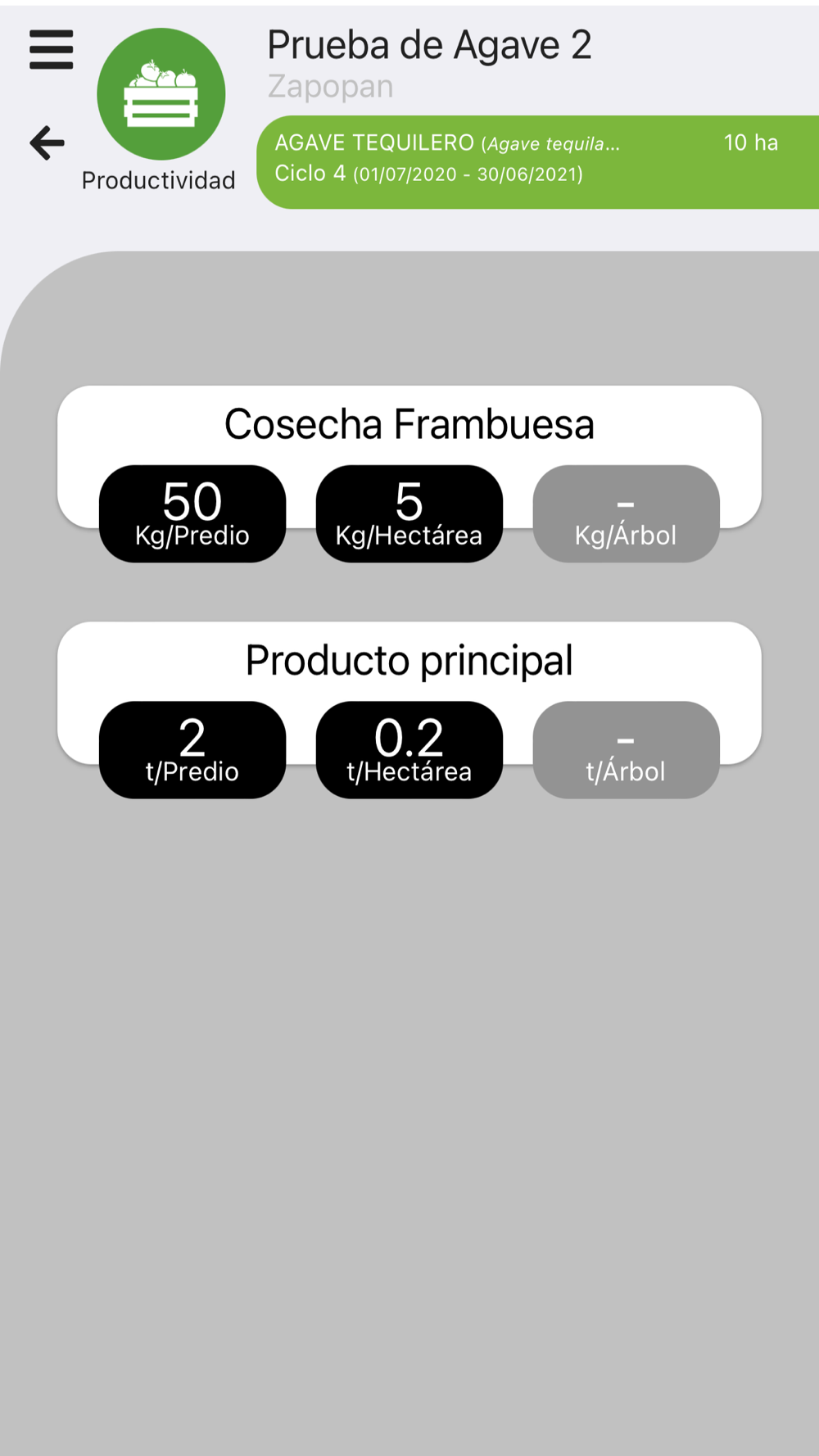
Task: Select the 50 Kg/Predio chip
Action: [x=192, y=513]
